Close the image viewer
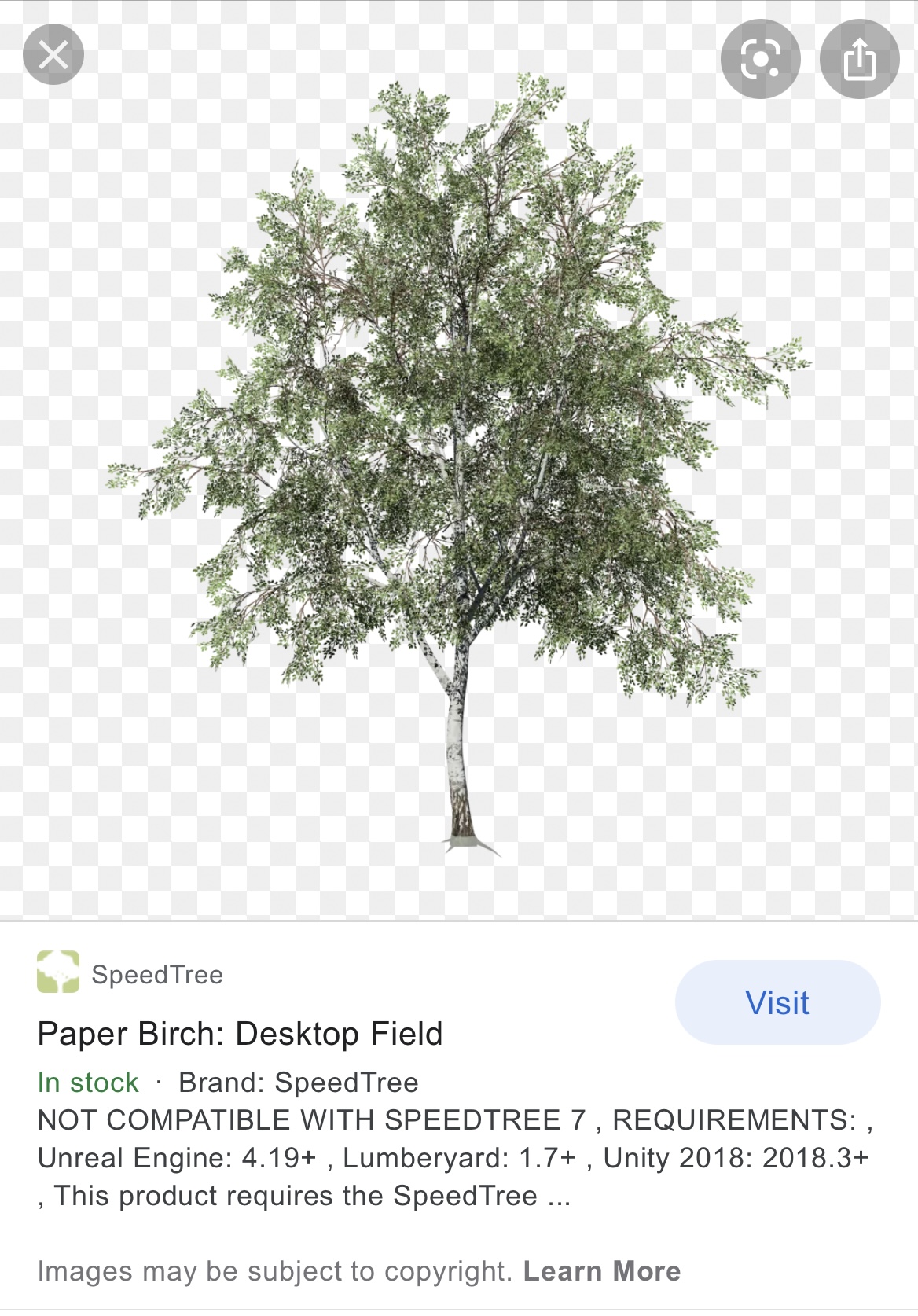This screenshot has height=1316, width=918. click(x=53, y=55)
